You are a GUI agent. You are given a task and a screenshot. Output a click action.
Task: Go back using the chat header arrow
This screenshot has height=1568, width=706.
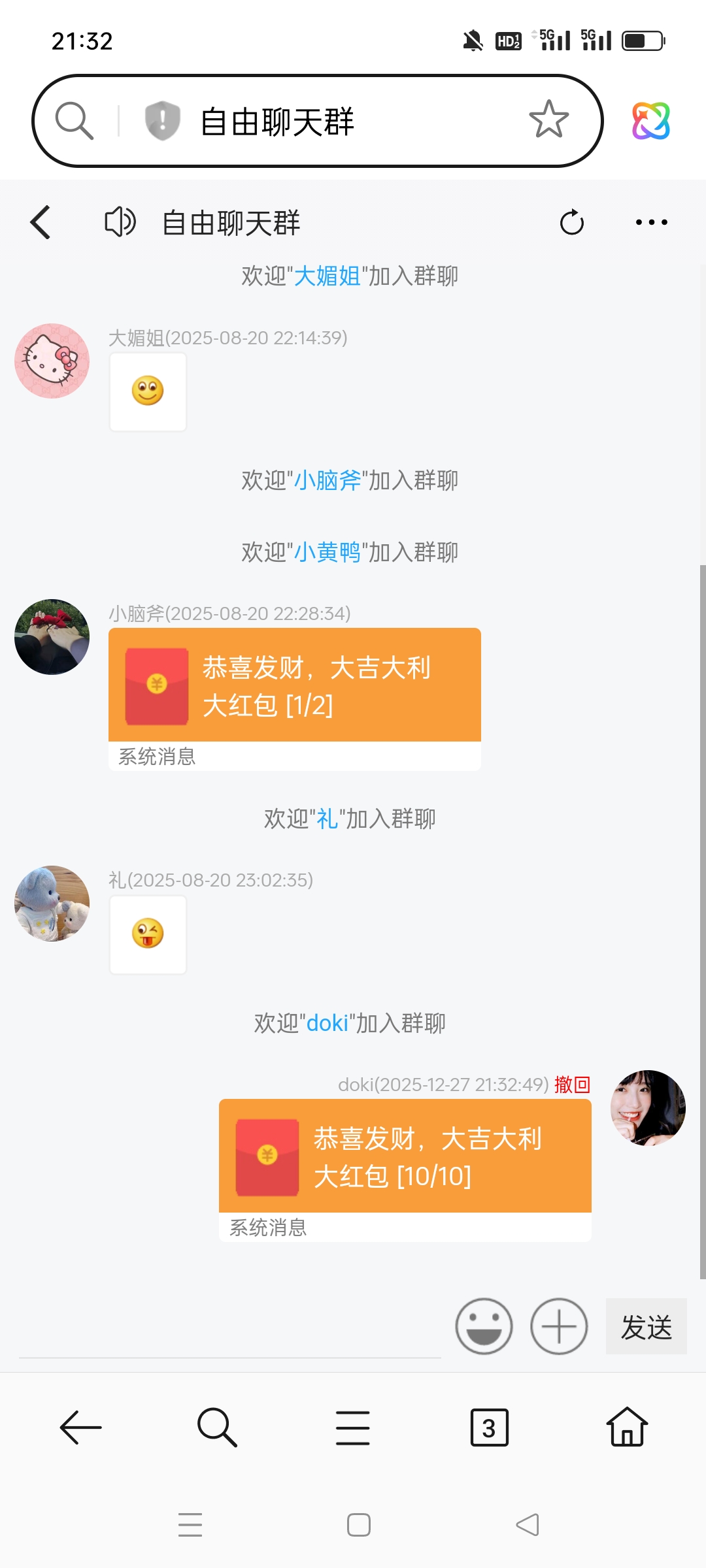click(39, 222)
